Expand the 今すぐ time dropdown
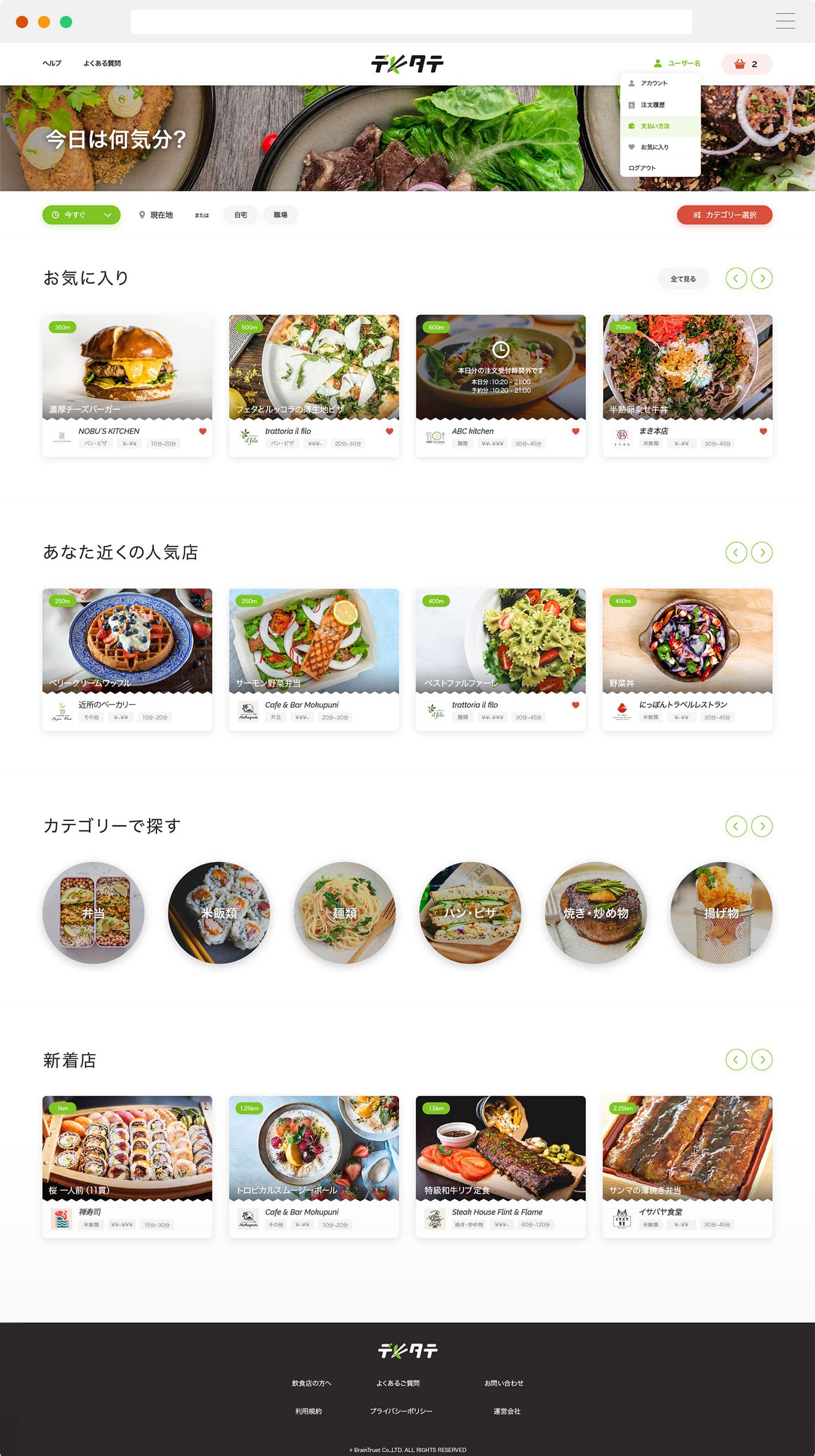Viewport: 815px width, 1456px height. (81, 215)
